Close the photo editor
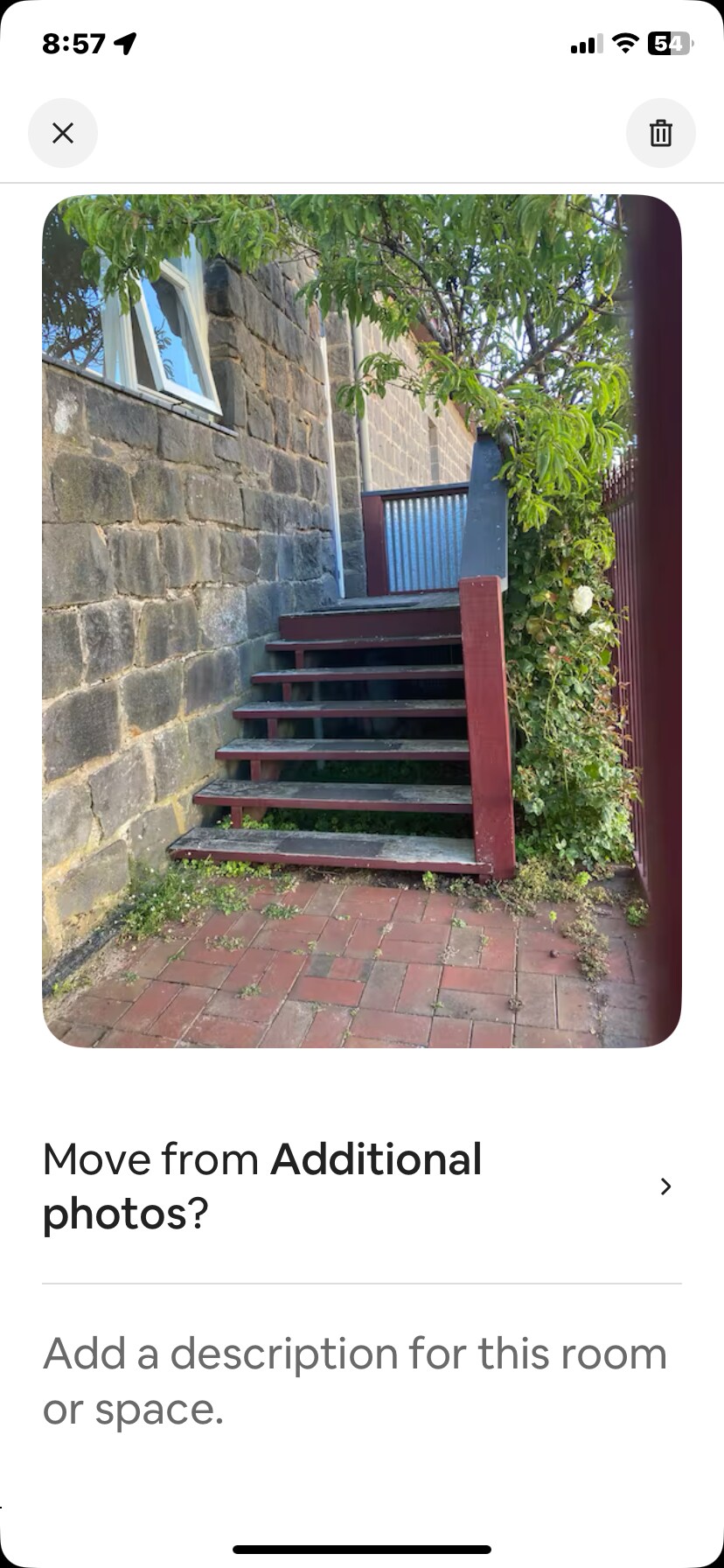 [x=63, y=133]
